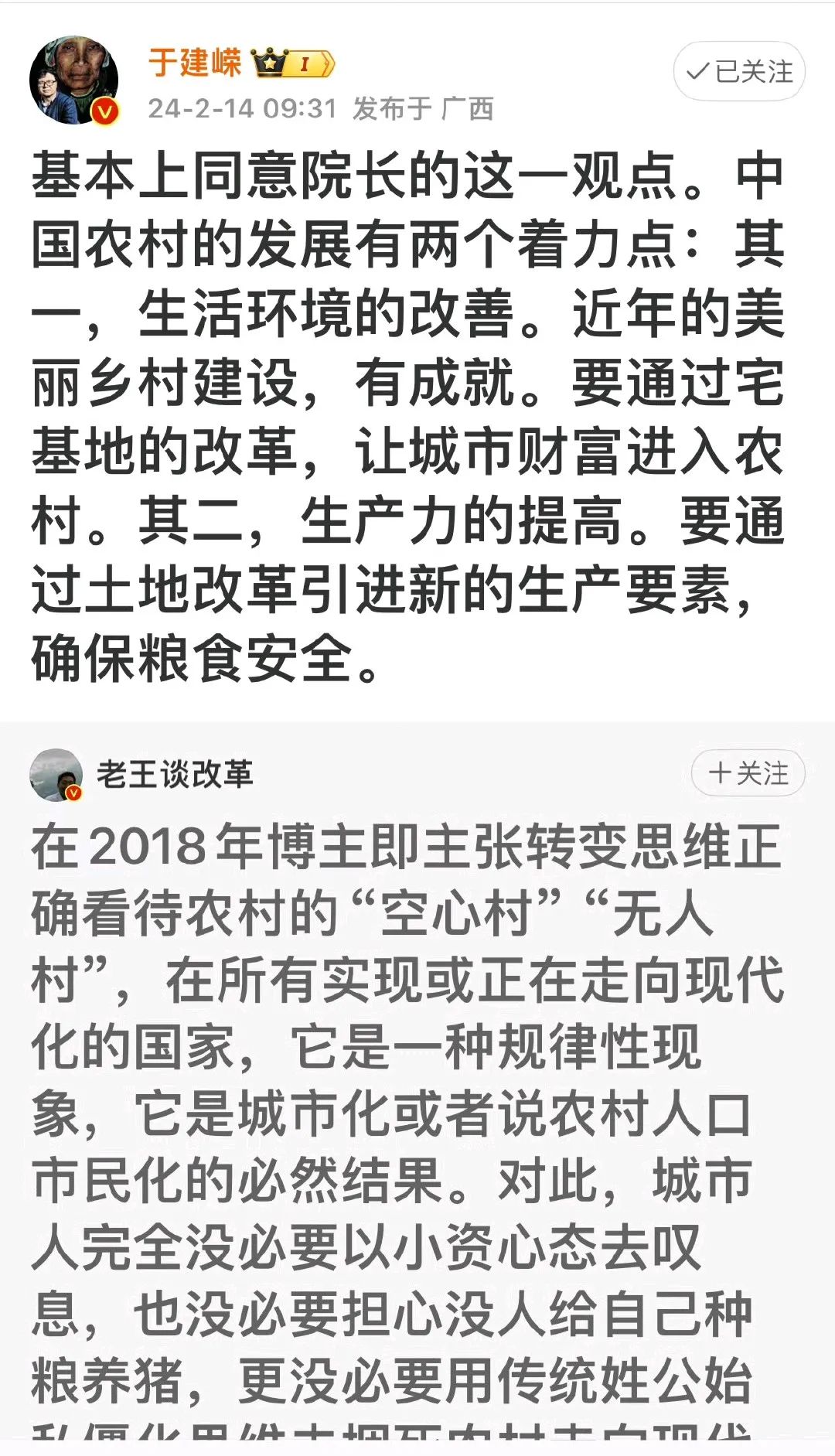This screenshot has height=1456, width=835.
Task: Open the membership crown badge next to 于建嵘
Action: [x=292, y=63]
